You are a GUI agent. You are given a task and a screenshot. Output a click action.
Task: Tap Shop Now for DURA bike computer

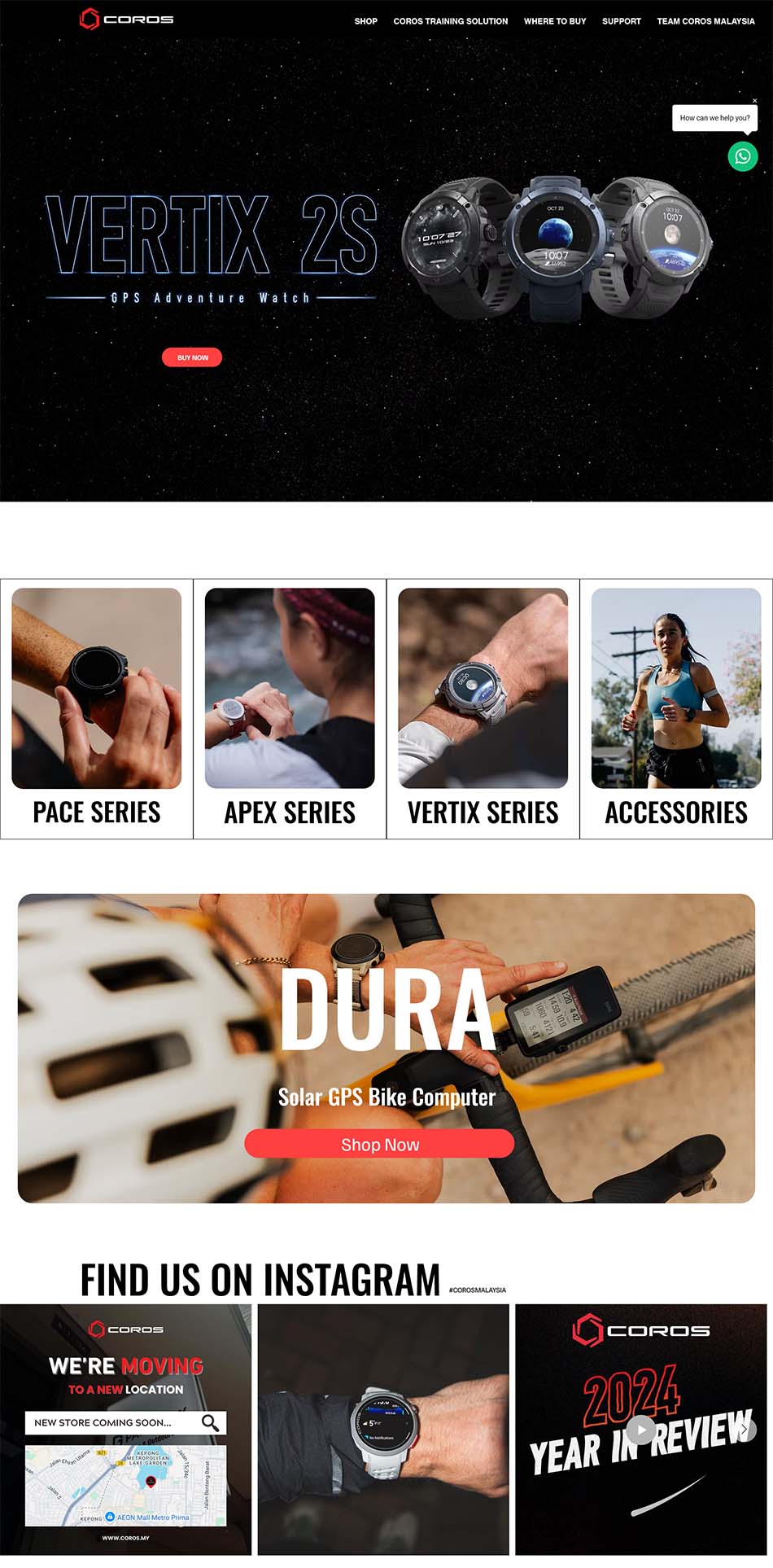pyautogui.click(x=379, y=1144)
